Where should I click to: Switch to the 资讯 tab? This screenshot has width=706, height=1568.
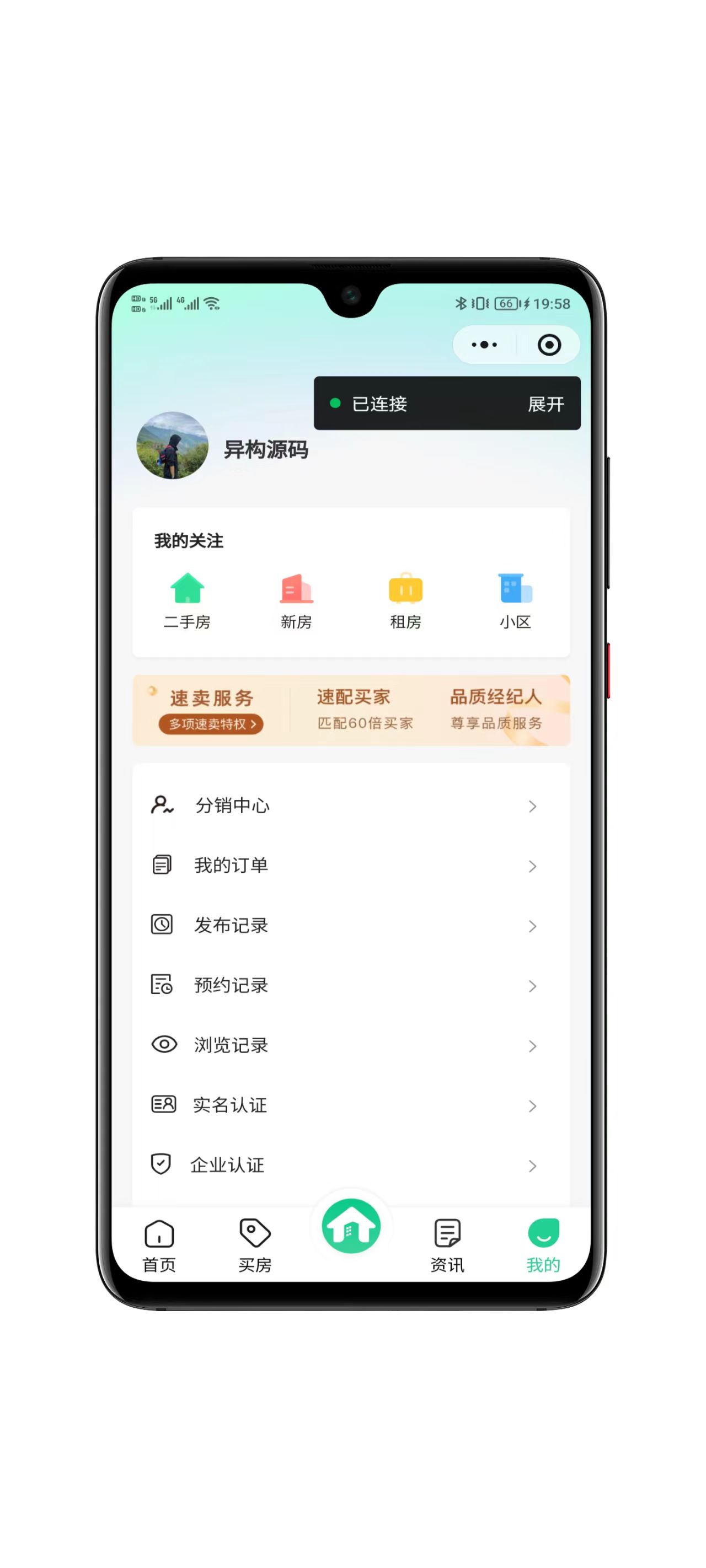click(447, 1242)
